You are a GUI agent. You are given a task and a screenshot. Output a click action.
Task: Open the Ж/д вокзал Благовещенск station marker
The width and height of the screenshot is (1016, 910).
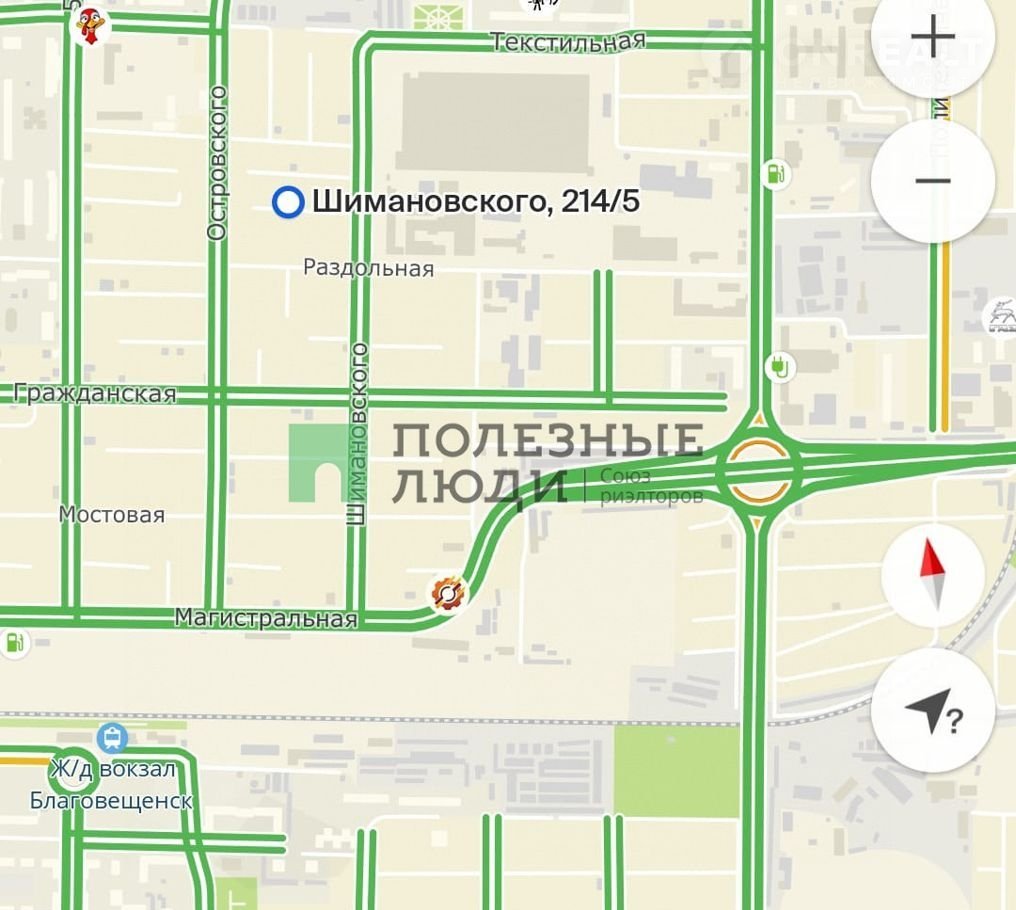(112, 738)
